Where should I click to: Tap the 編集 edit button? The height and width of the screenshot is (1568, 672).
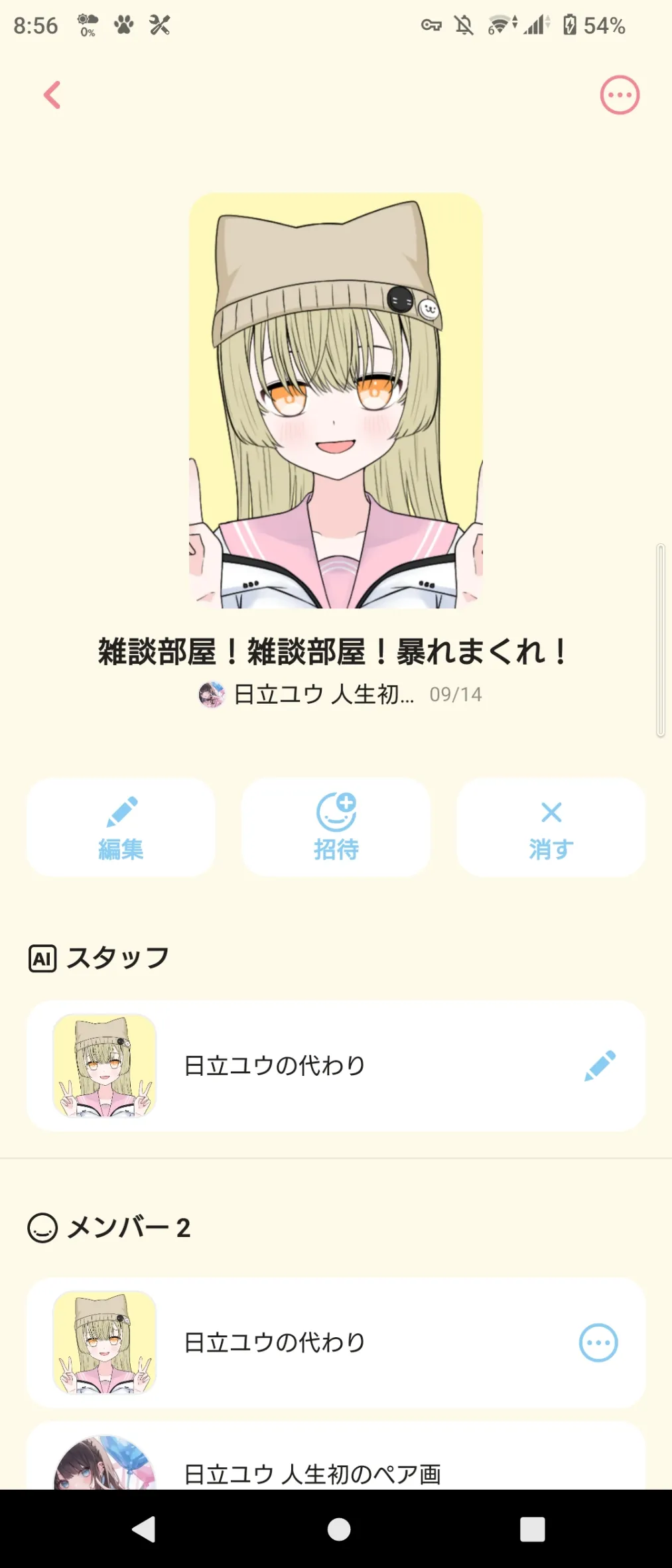click(x=121, y=828)
